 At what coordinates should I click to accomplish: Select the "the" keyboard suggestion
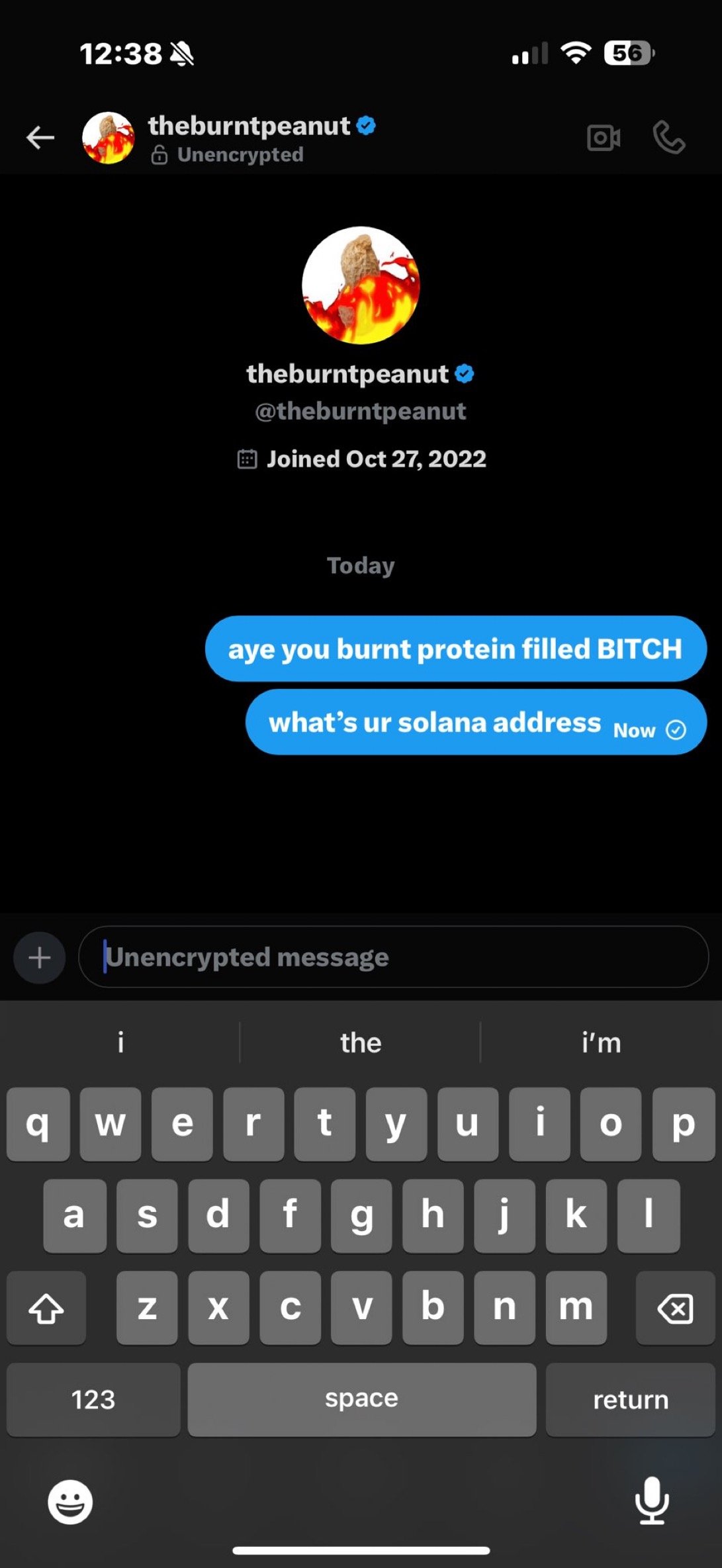(x=361, y=1042)
